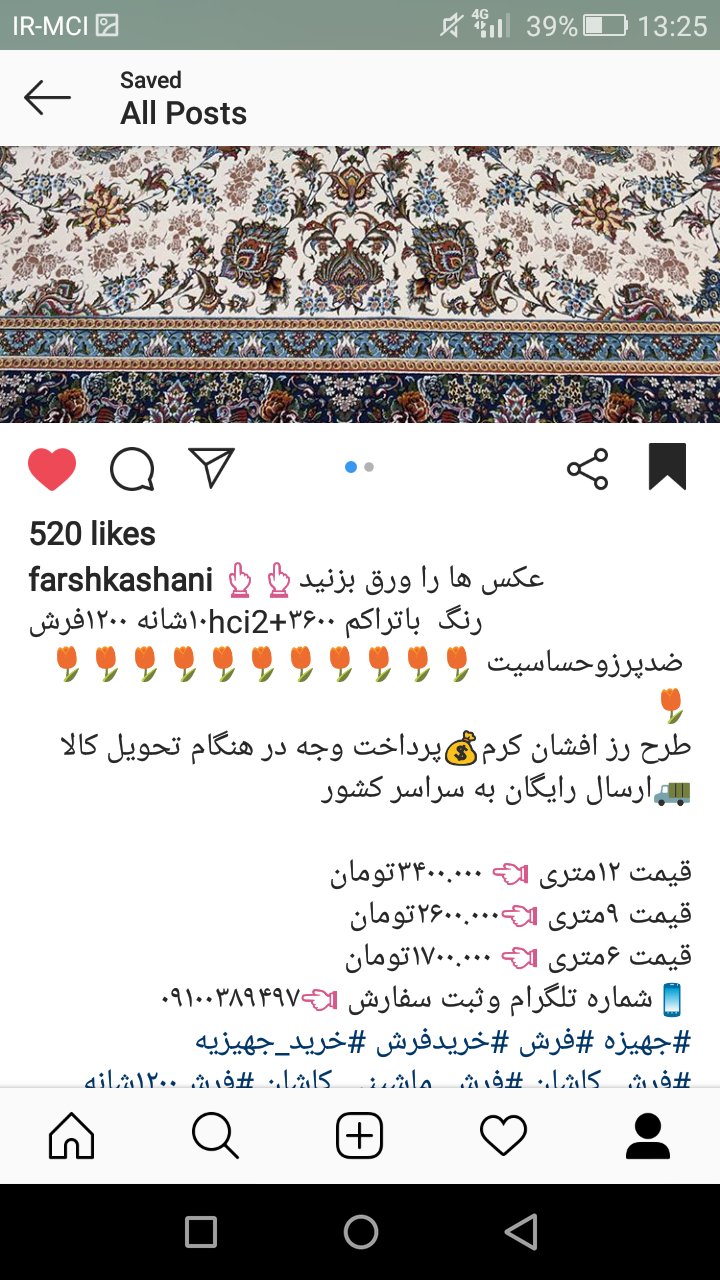Image resolution: width=720 pixels, height=1280 pixels.
Task: Tap the system recent apps button
Action: pos(201,1232)
